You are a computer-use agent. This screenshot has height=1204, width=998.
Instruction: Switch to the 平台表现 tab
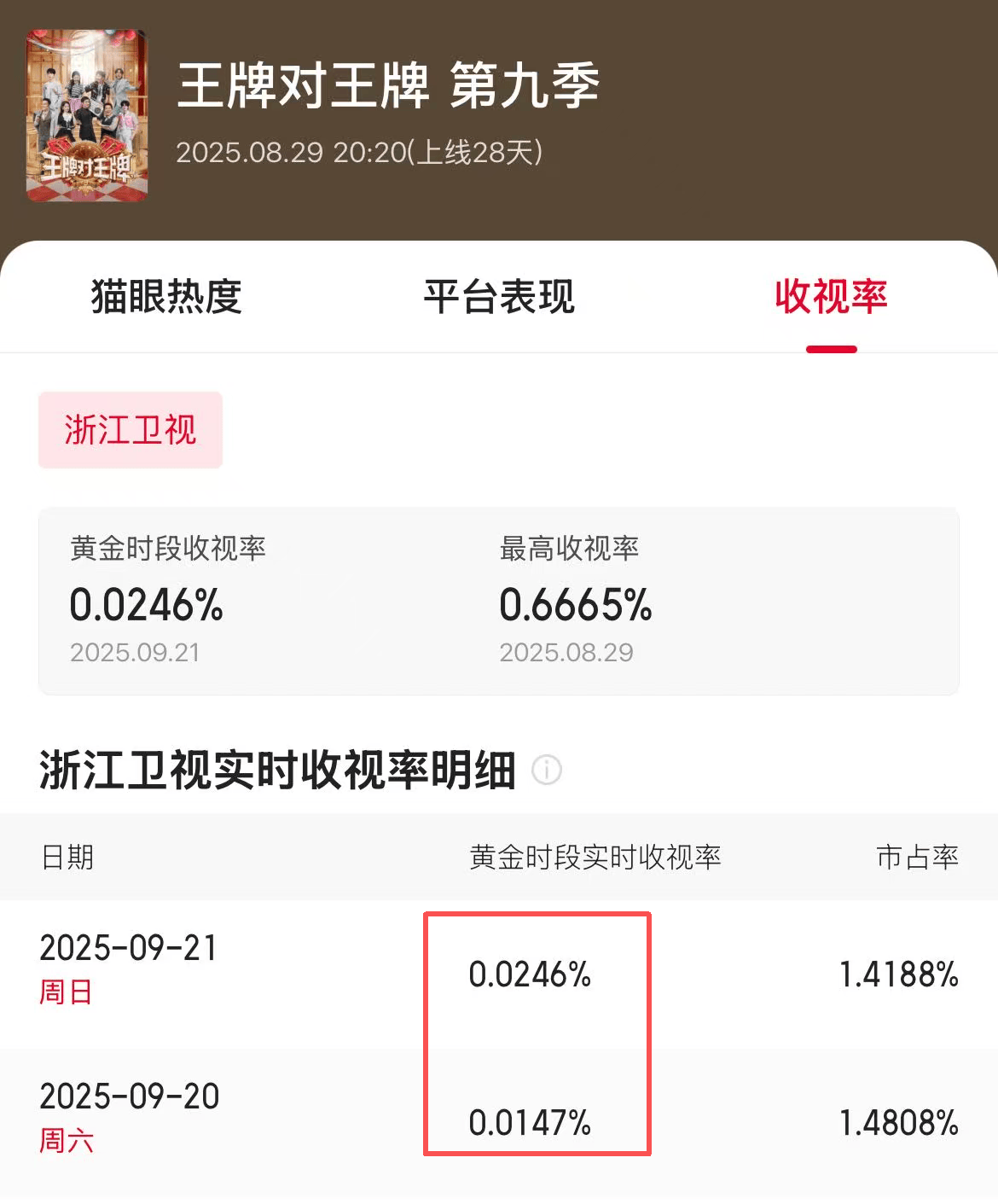[499, 297]
